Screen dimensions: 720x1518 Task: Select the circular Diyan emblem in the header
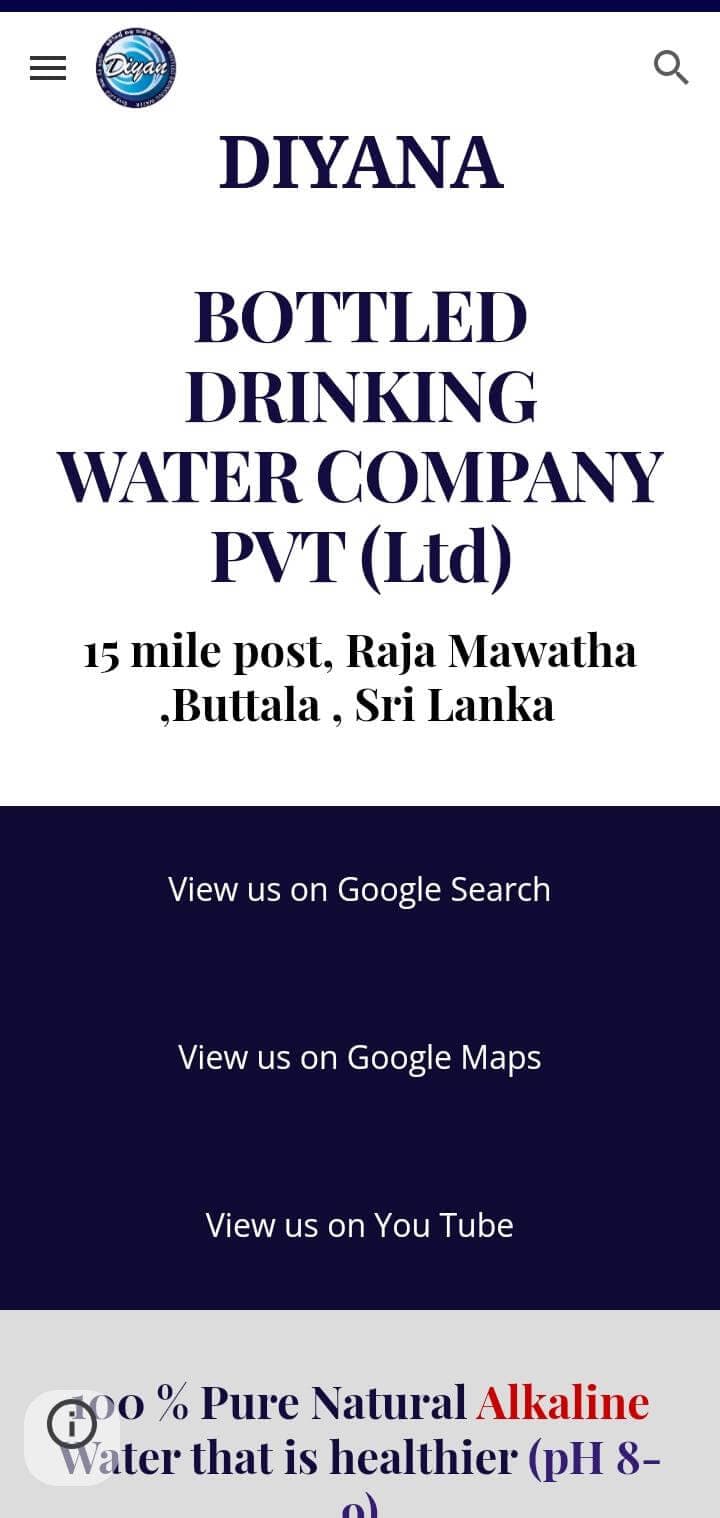coord(137,68)
